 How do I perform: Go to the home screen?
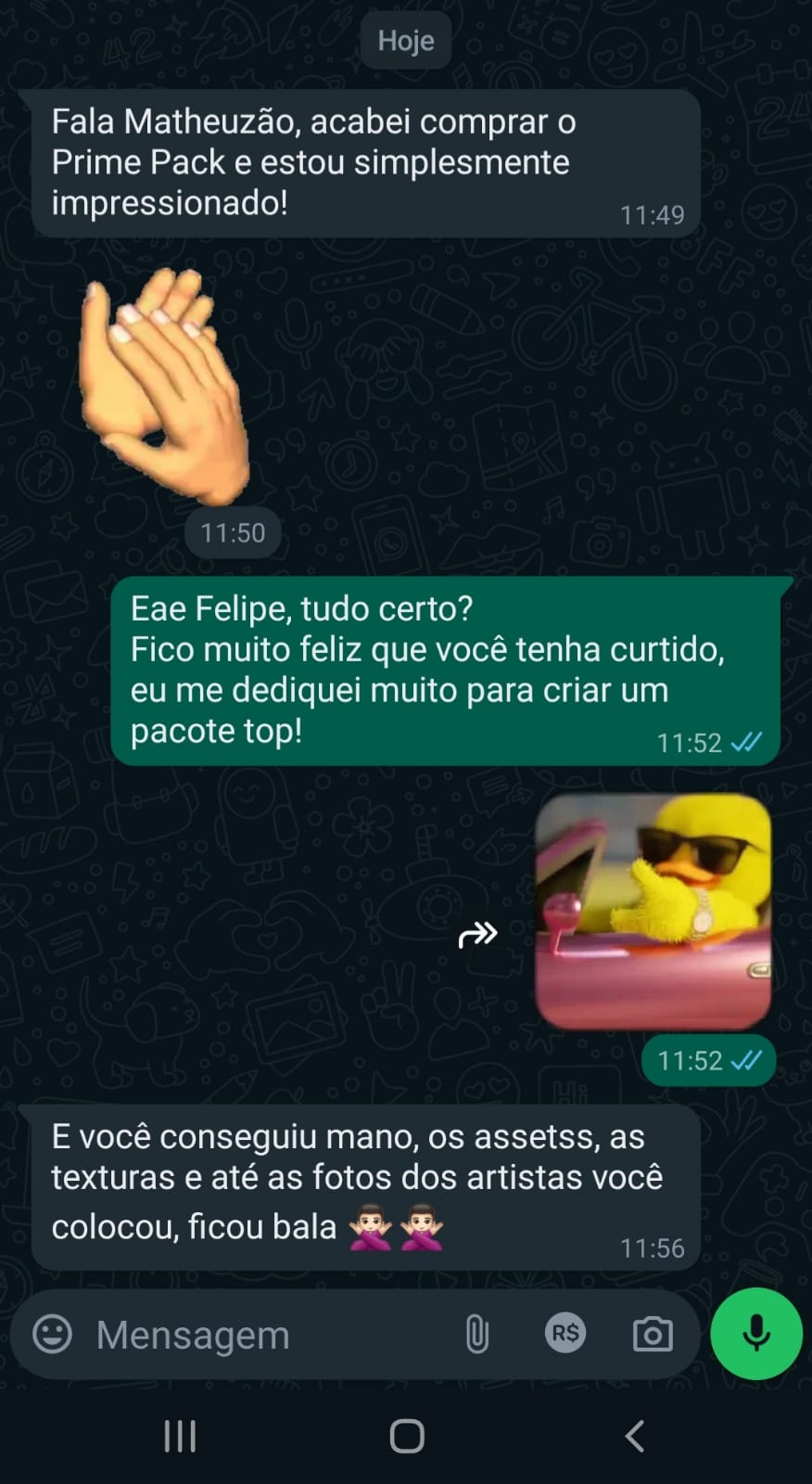coord(407,1436)
